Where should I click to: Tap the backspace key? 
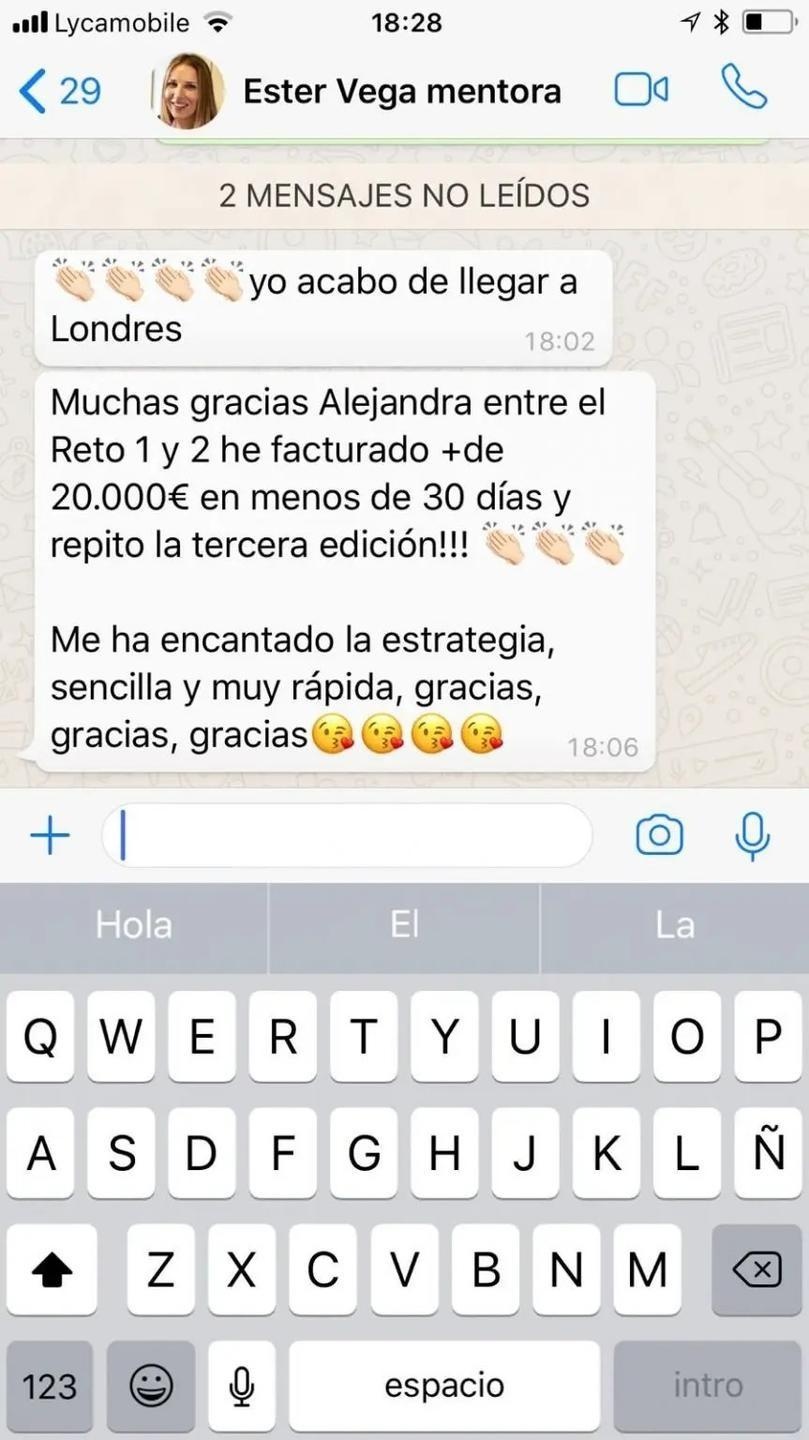(757, 1271)
